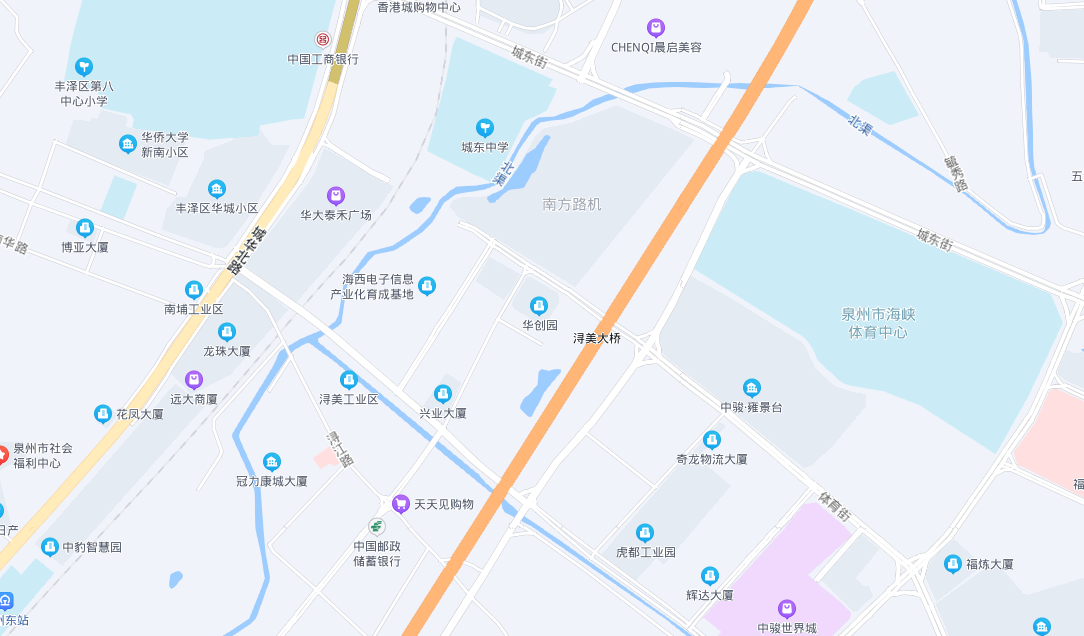
Task: Tap the 中国邮政储蓄银行 marker
Action: (x=376, y=527)
